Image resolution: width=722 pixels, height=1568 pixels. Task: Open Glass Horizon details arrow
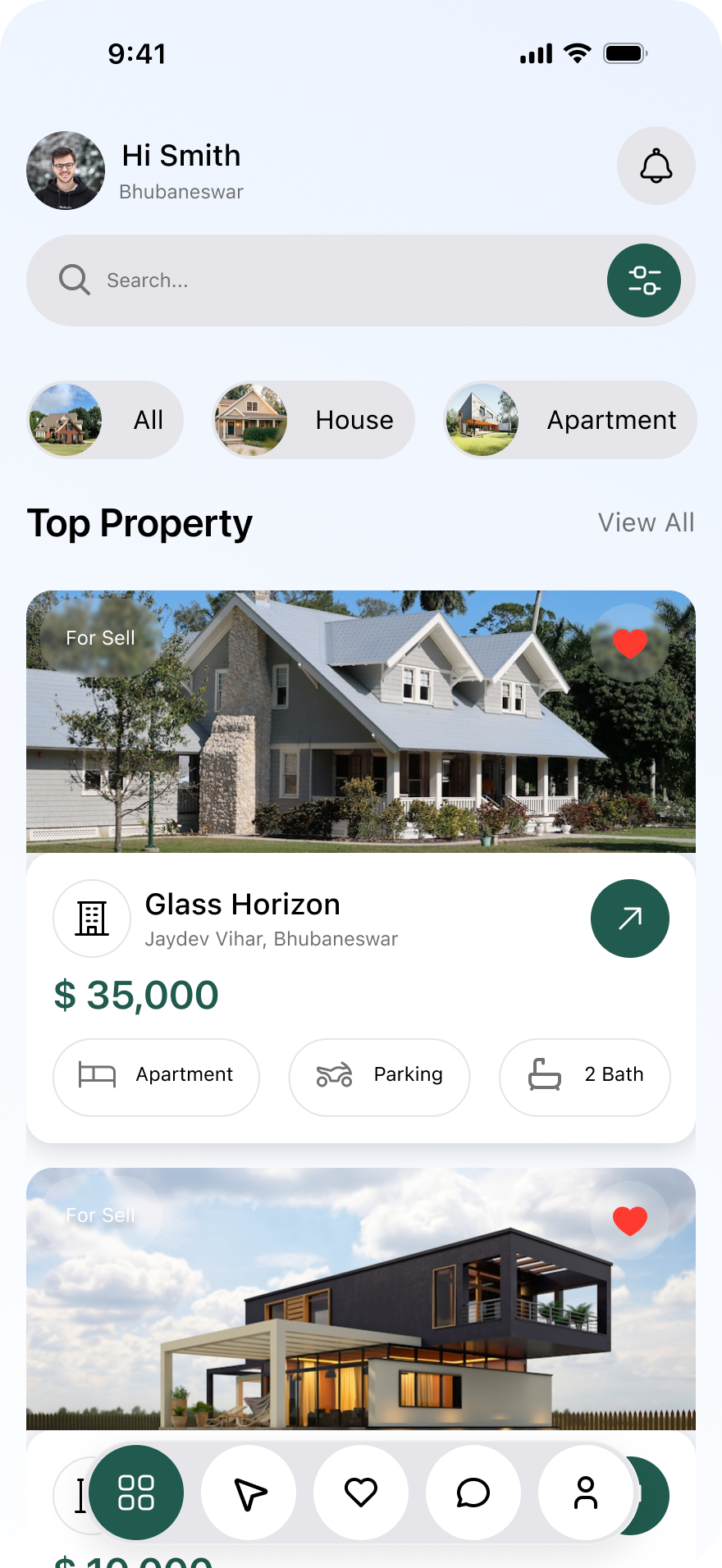coord(629,918)
